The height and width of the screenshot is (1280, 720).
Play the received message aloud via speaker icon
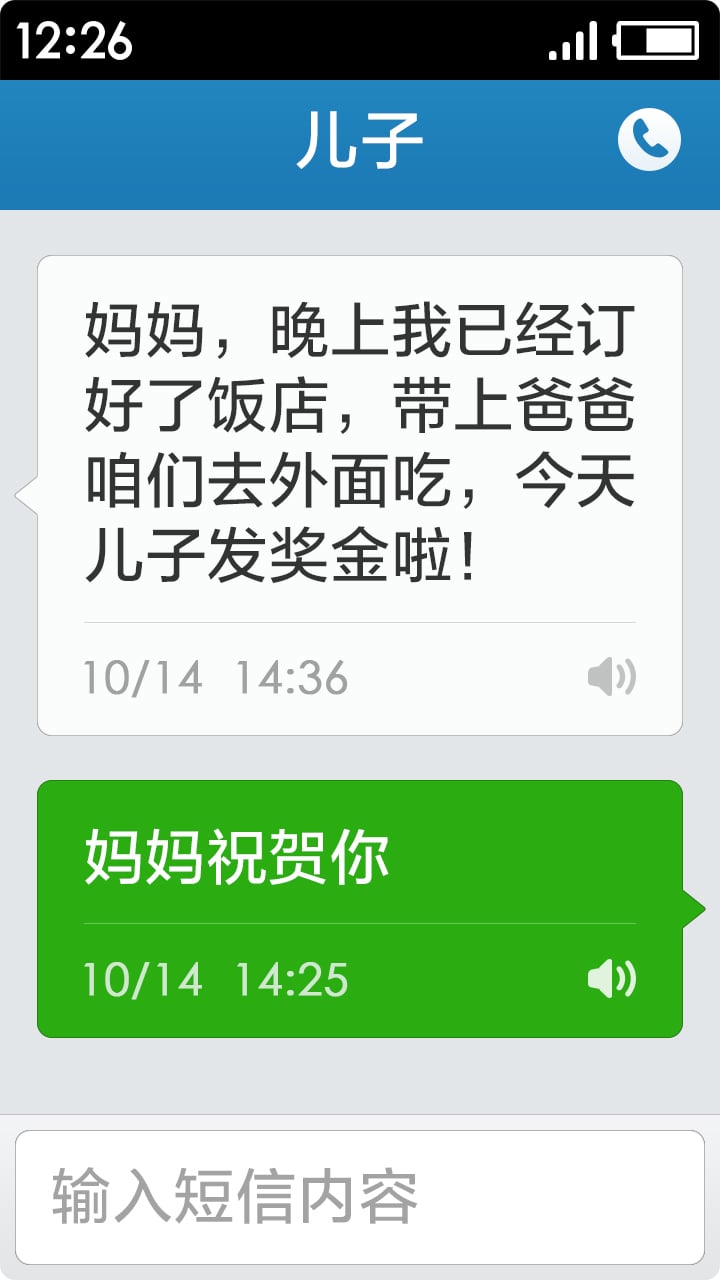click(612, 676)
